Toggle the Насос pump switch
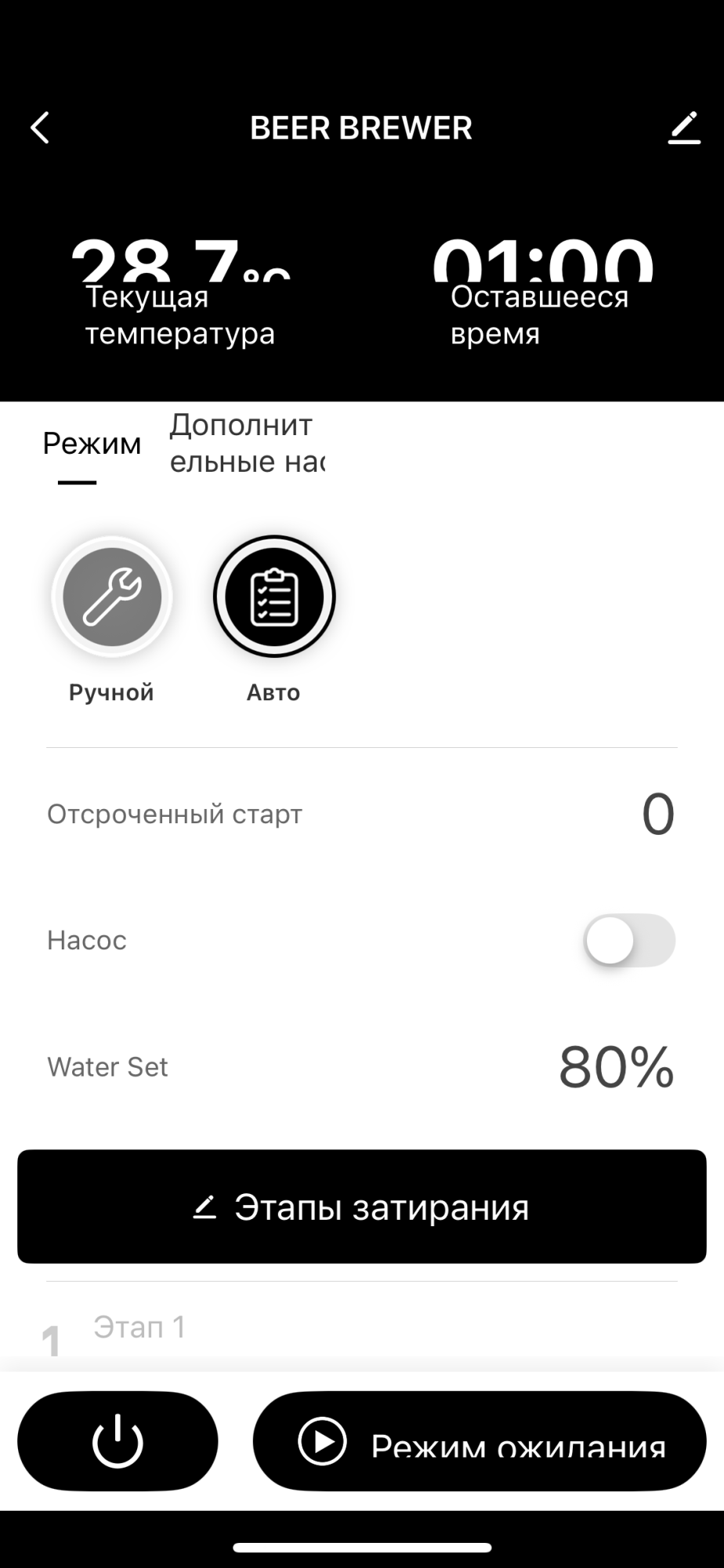This screenshot has height=1568, width=724. point(628,940)
